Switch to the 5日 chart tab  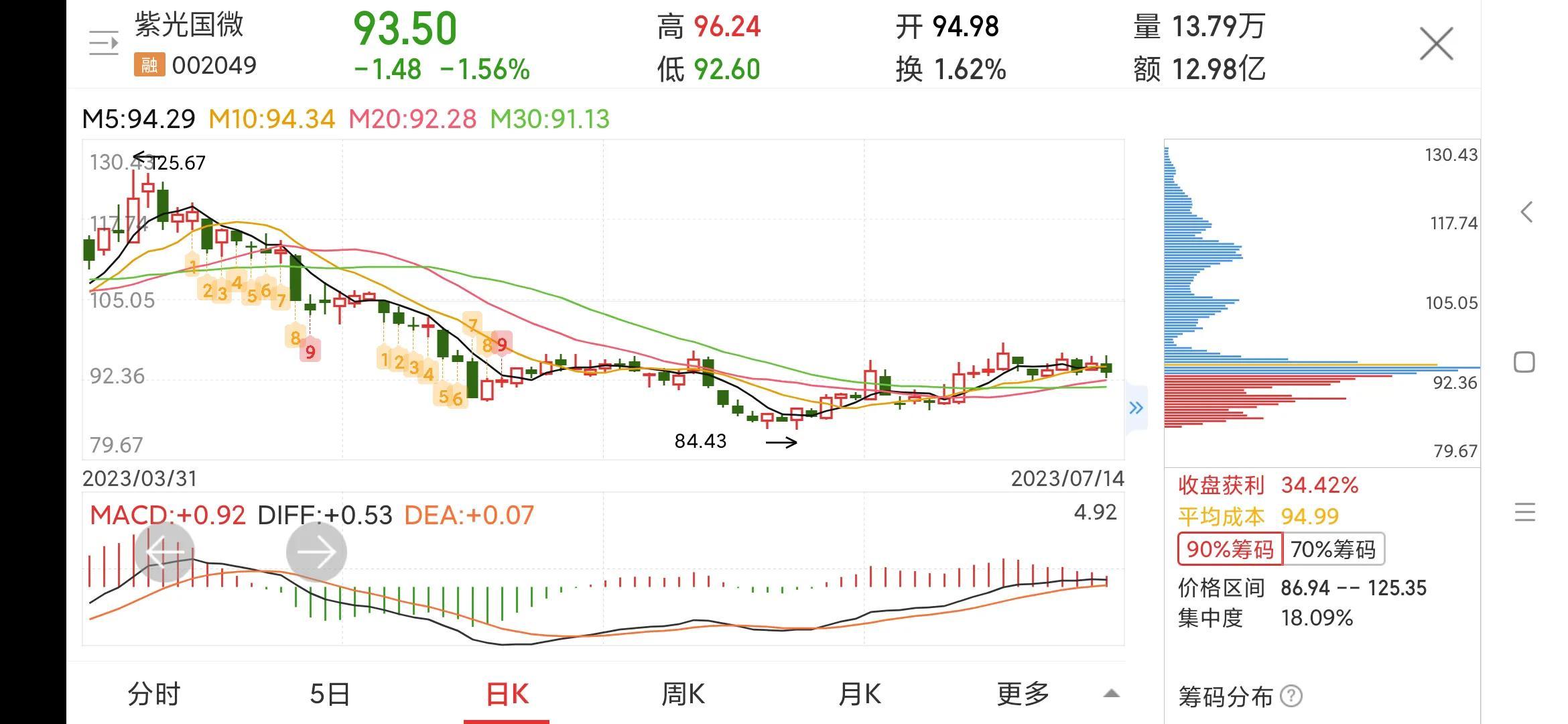click(330, 694)
